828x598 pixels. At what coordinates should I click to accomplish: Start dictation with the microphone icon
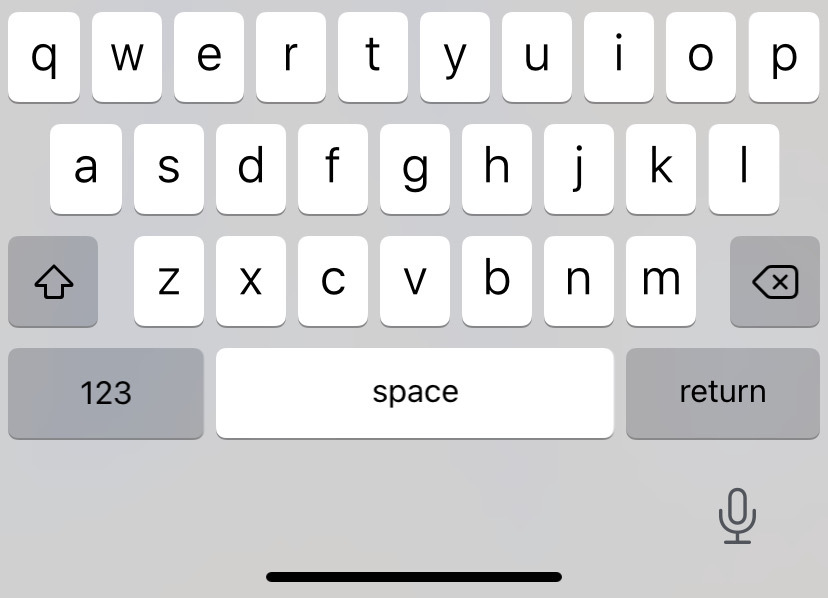(737, 516)
